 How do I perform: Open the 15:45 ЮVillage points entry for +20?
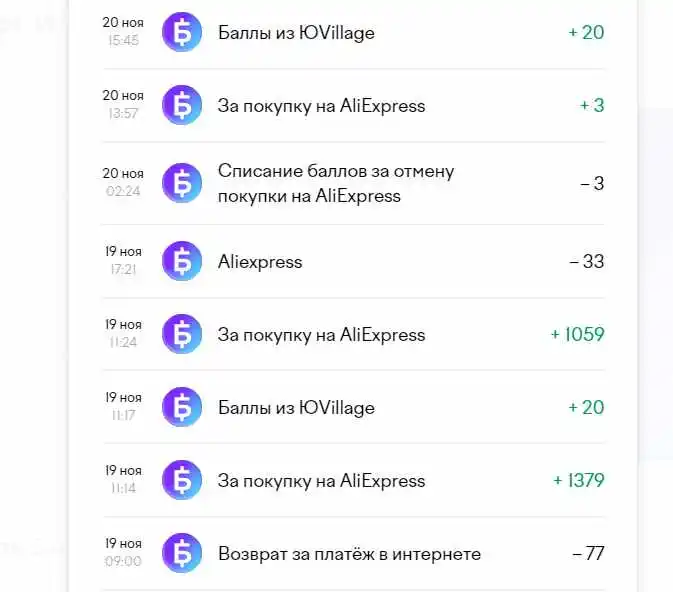pos(353,33)
